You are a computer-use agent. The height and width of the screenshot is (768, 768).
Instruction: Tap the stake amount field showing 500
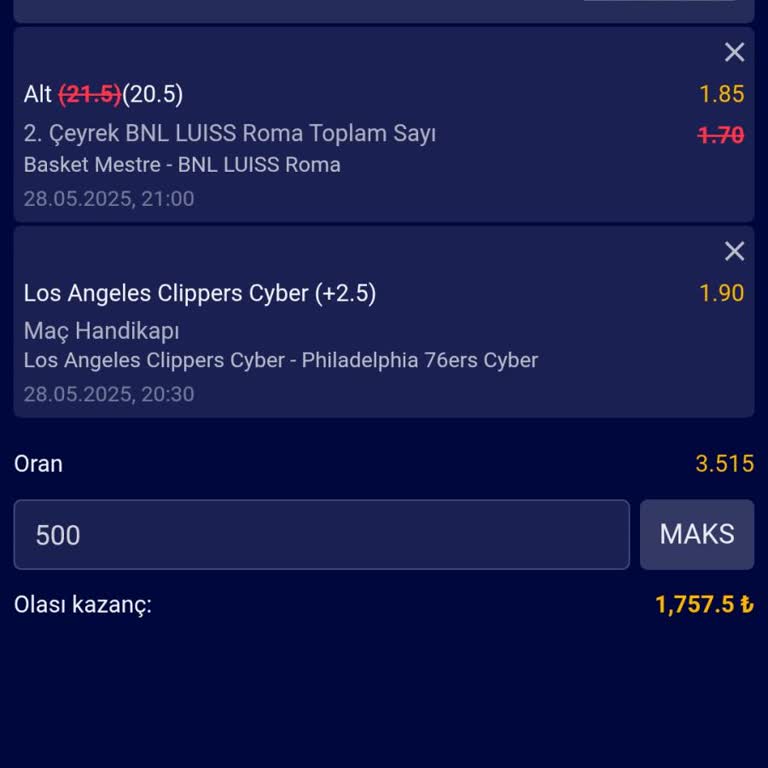(321, 535)
